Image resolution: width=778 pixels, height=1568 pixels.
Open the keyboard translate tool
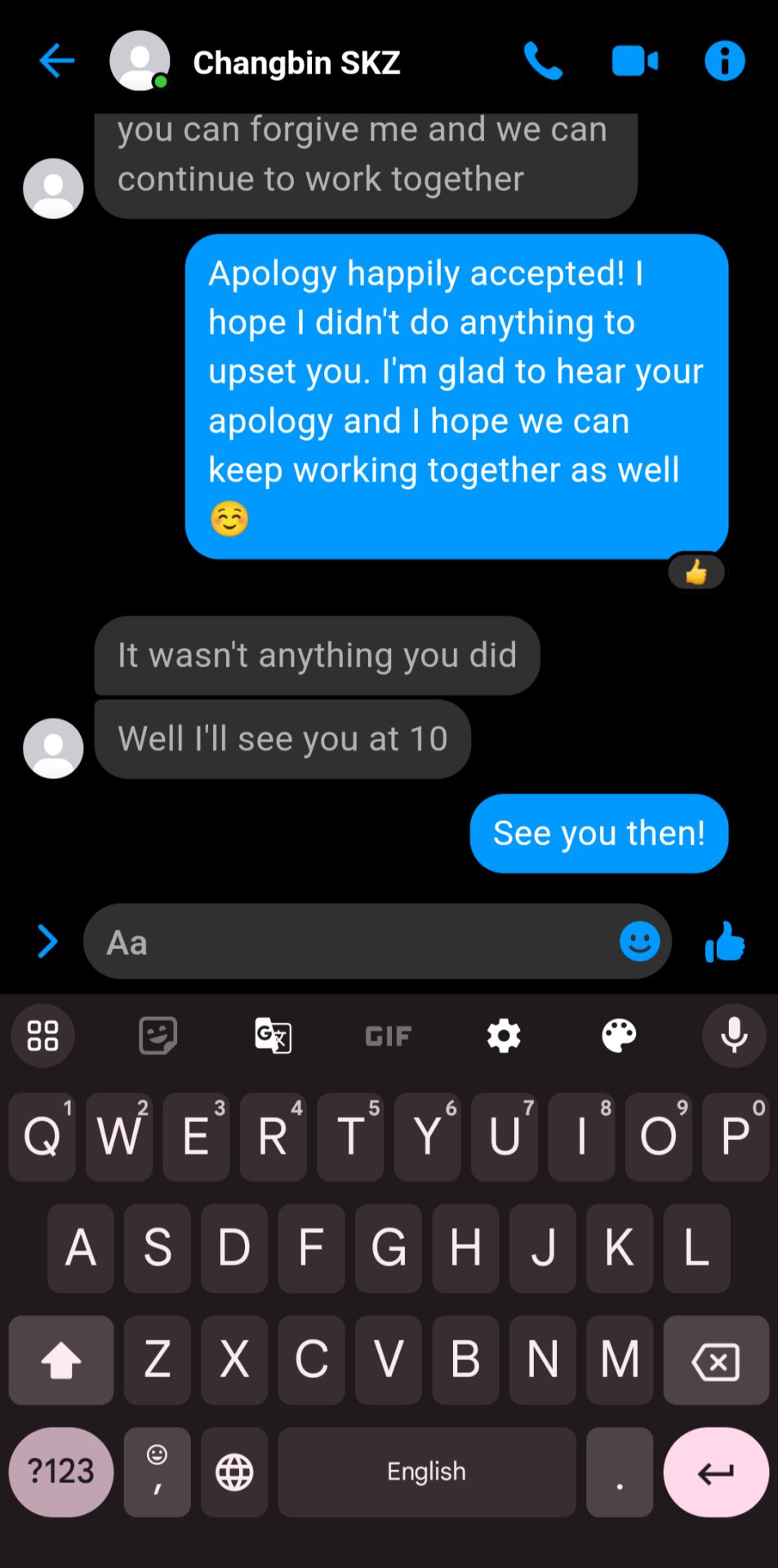(x=273, y=1036)
